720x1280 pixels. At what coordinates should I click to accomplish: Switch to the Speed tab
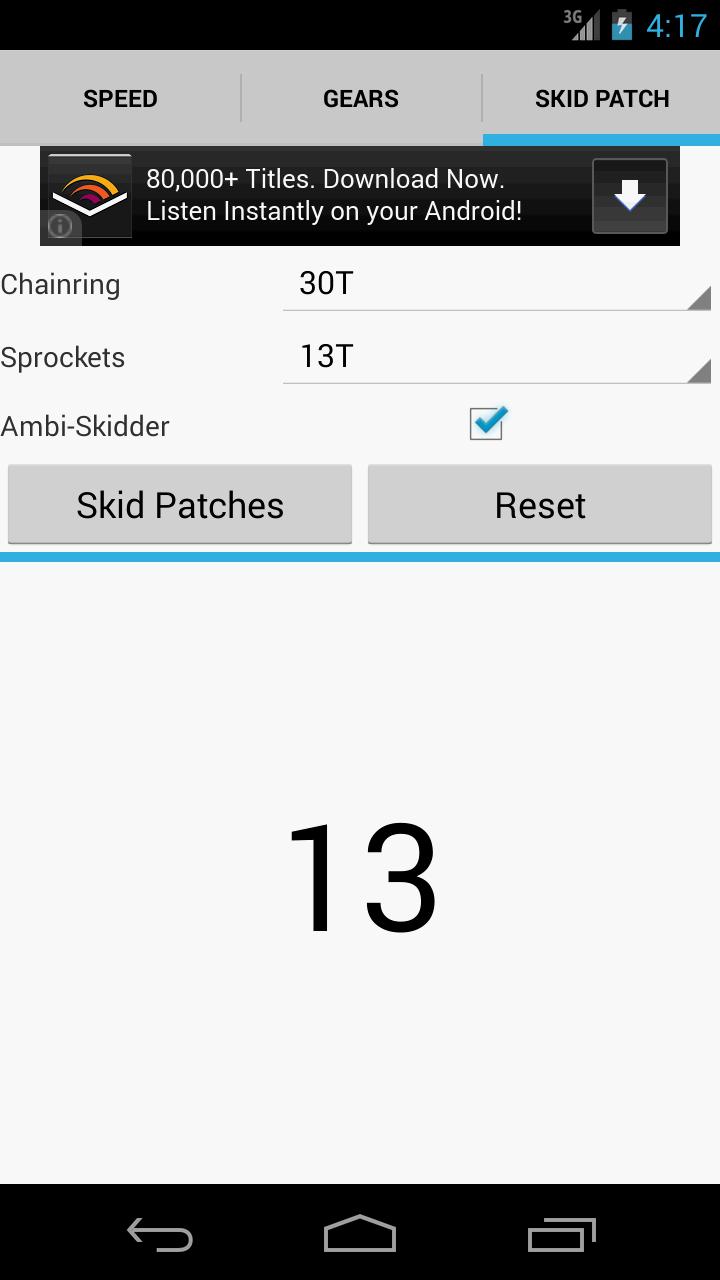tap(120, 98)
